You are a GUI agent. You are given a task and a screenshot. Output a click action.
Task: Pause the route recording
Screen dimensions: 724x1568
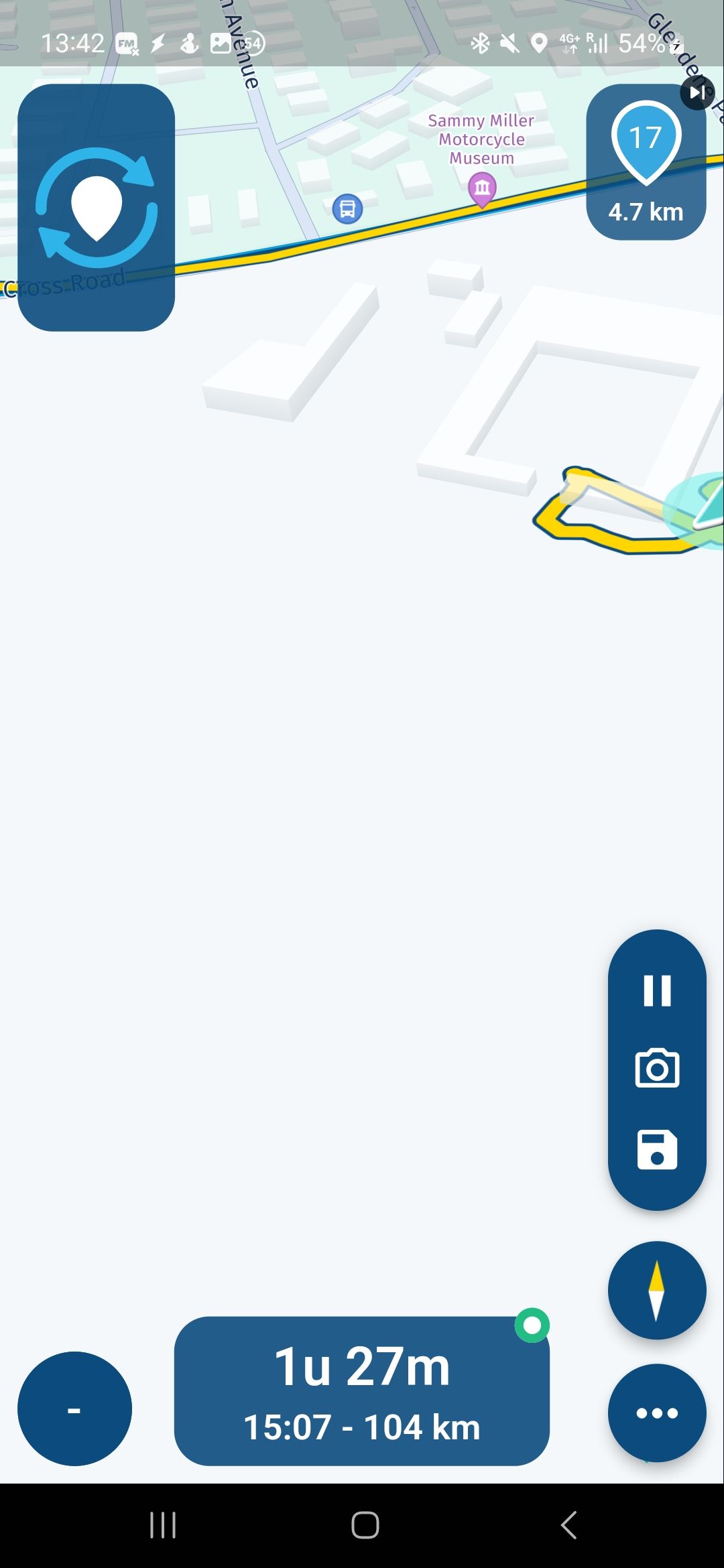[x=657, y=990]
